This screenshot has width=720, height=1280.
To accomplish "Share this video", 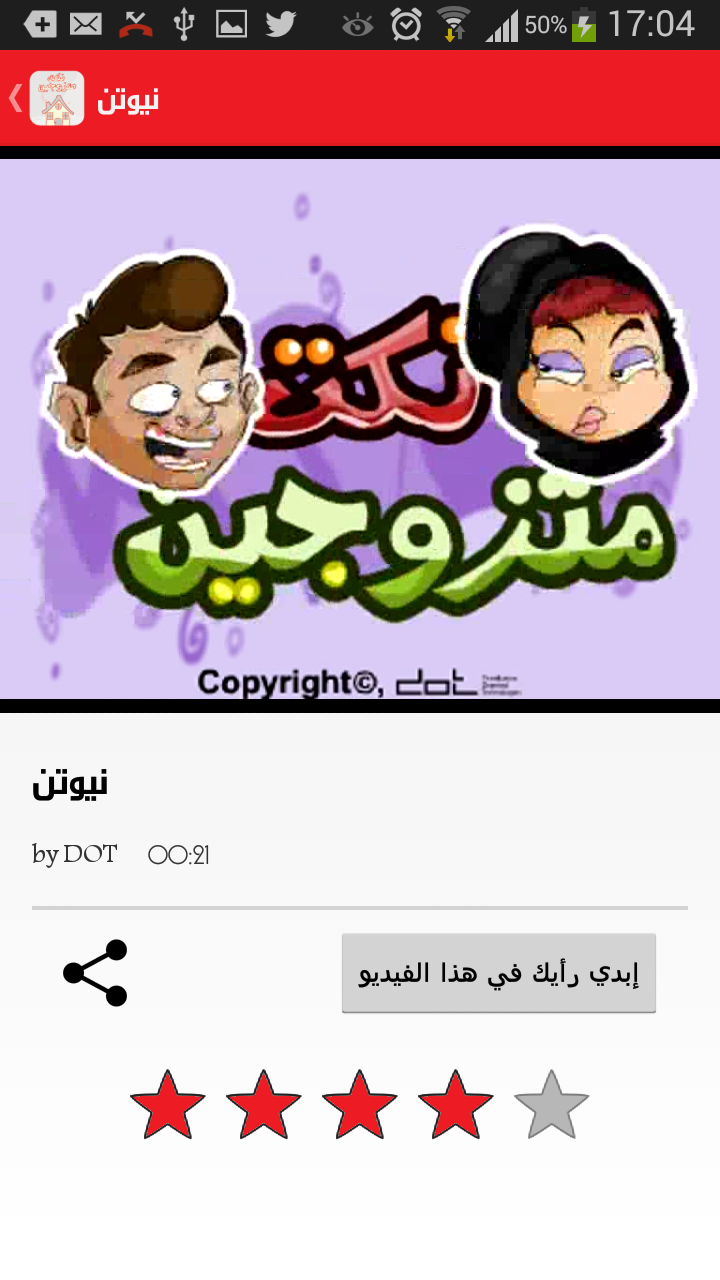I will (95, 972).
